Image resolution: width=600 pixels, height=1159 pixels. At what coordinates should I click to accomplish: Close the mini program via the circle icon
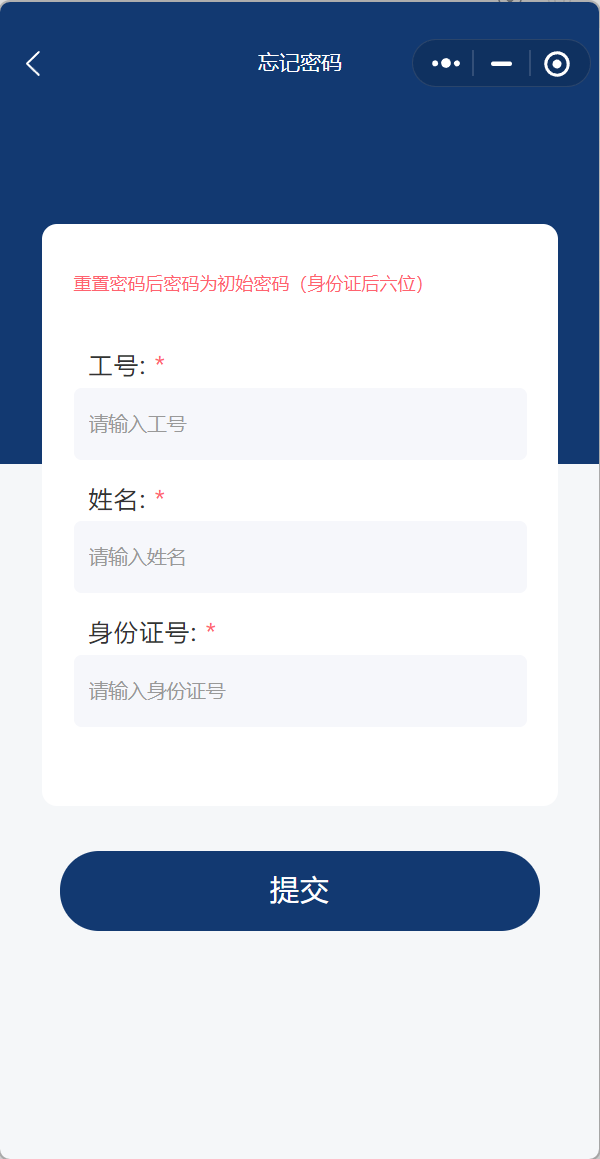coord(557,64)
